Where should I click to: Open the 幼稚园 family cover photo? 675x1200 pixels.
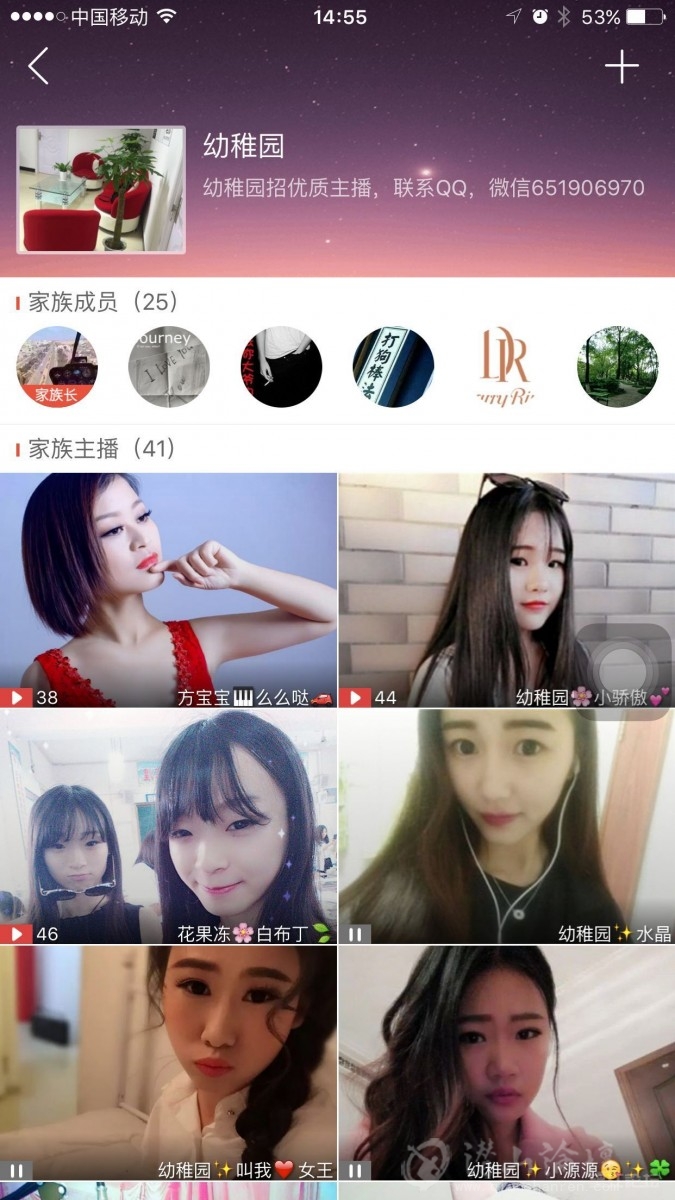point(101,190)
